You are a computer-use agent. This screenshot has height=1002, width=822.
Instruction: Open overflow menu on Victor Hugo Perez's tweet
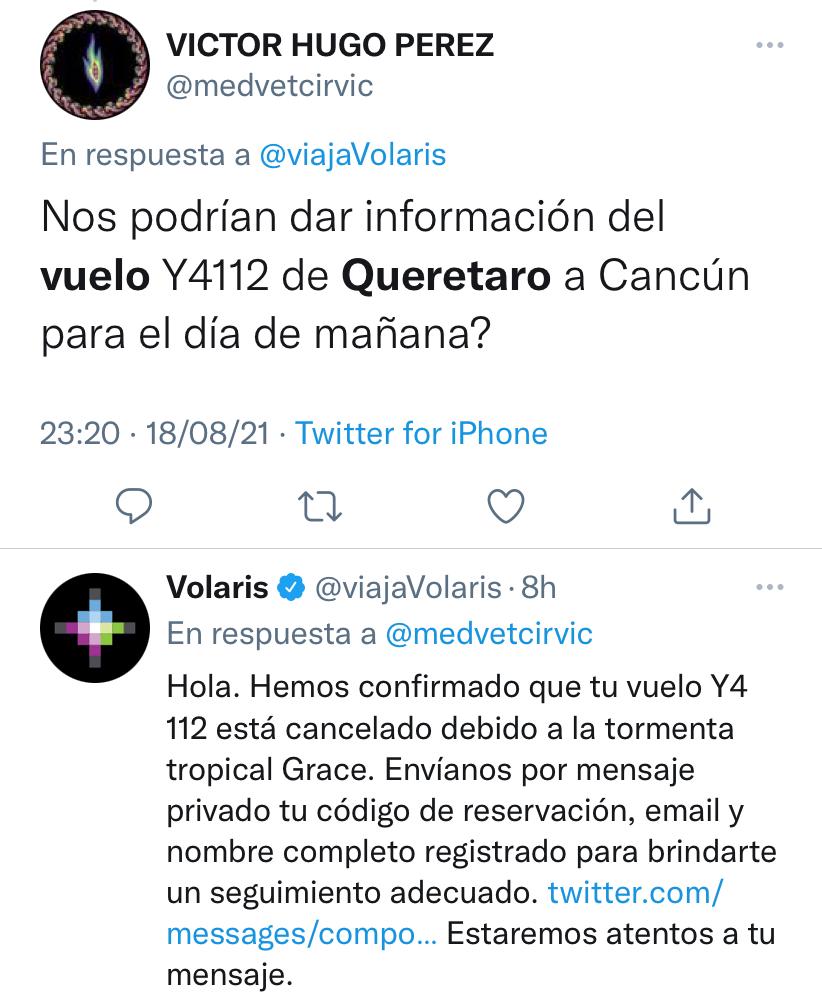[770, 45]
